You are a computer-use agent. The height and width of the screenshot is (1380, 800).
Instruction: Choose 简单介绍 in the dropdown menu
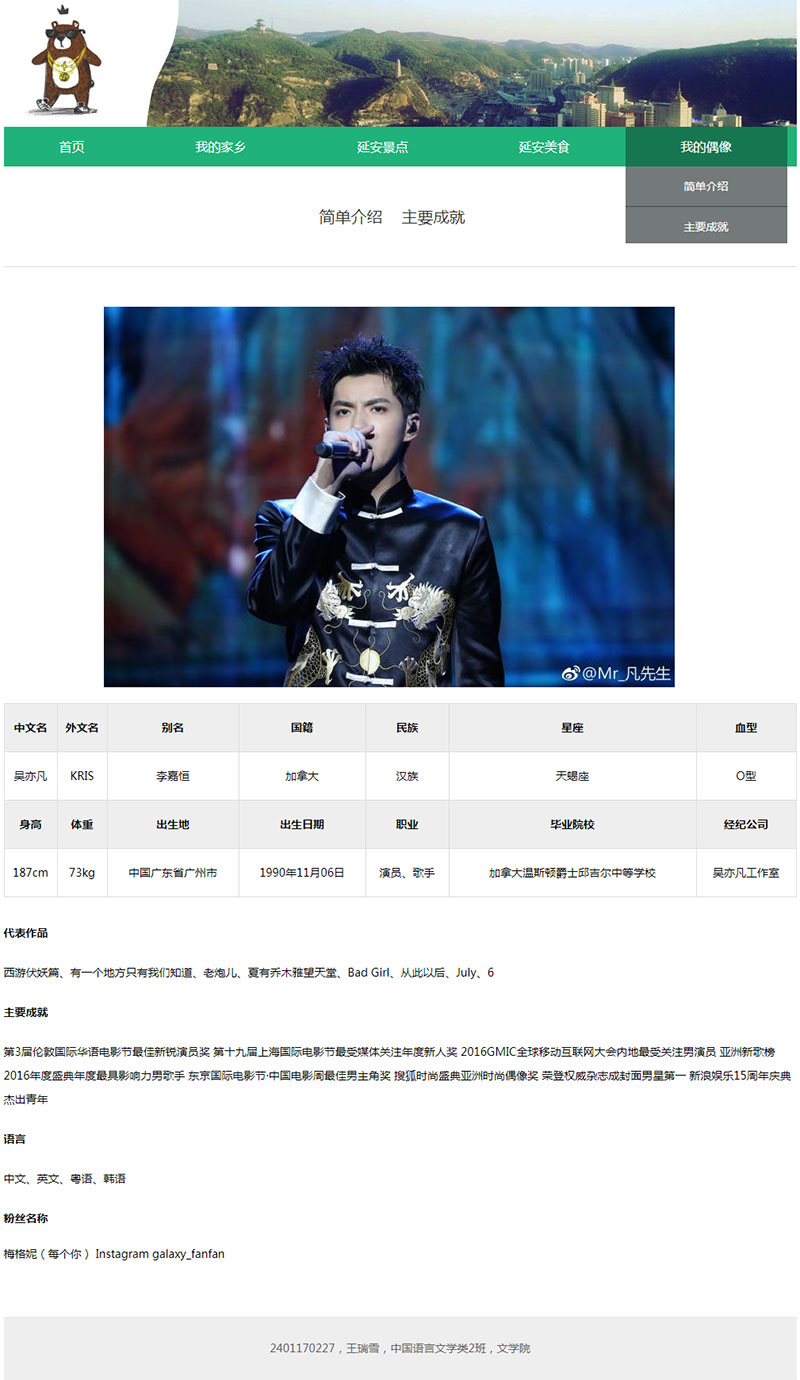point(706,187)
